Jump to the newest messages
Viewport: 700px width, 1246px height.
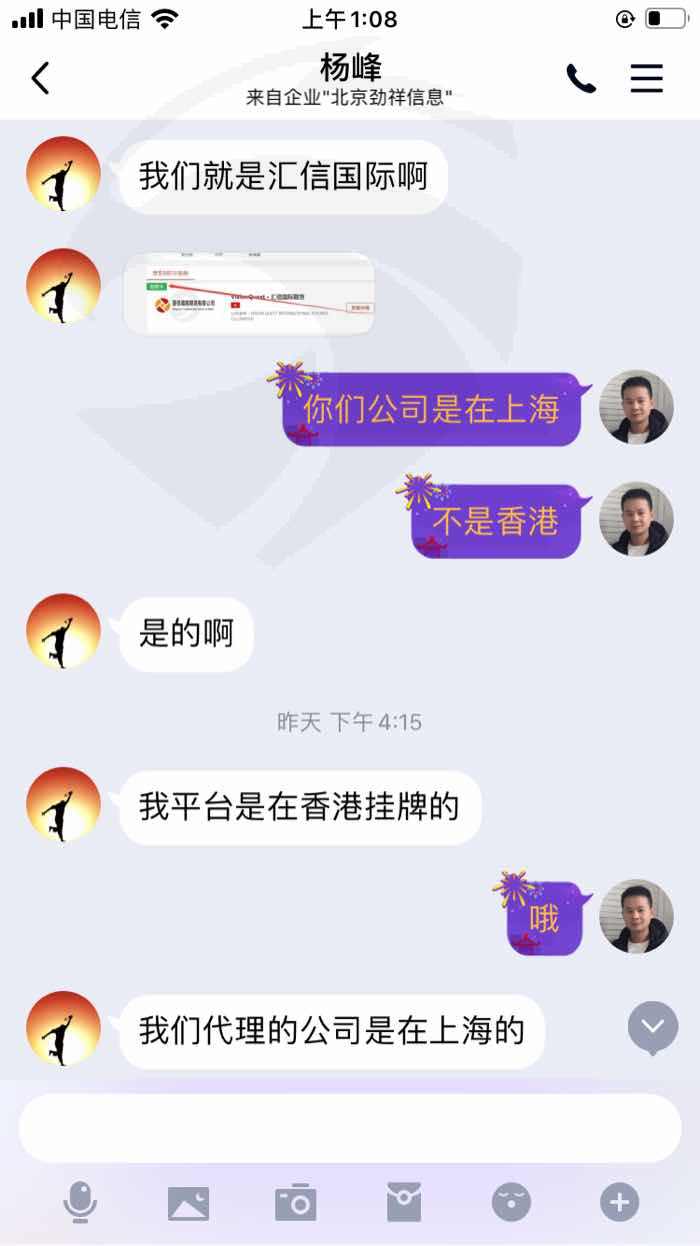(x=653, y=1027)
